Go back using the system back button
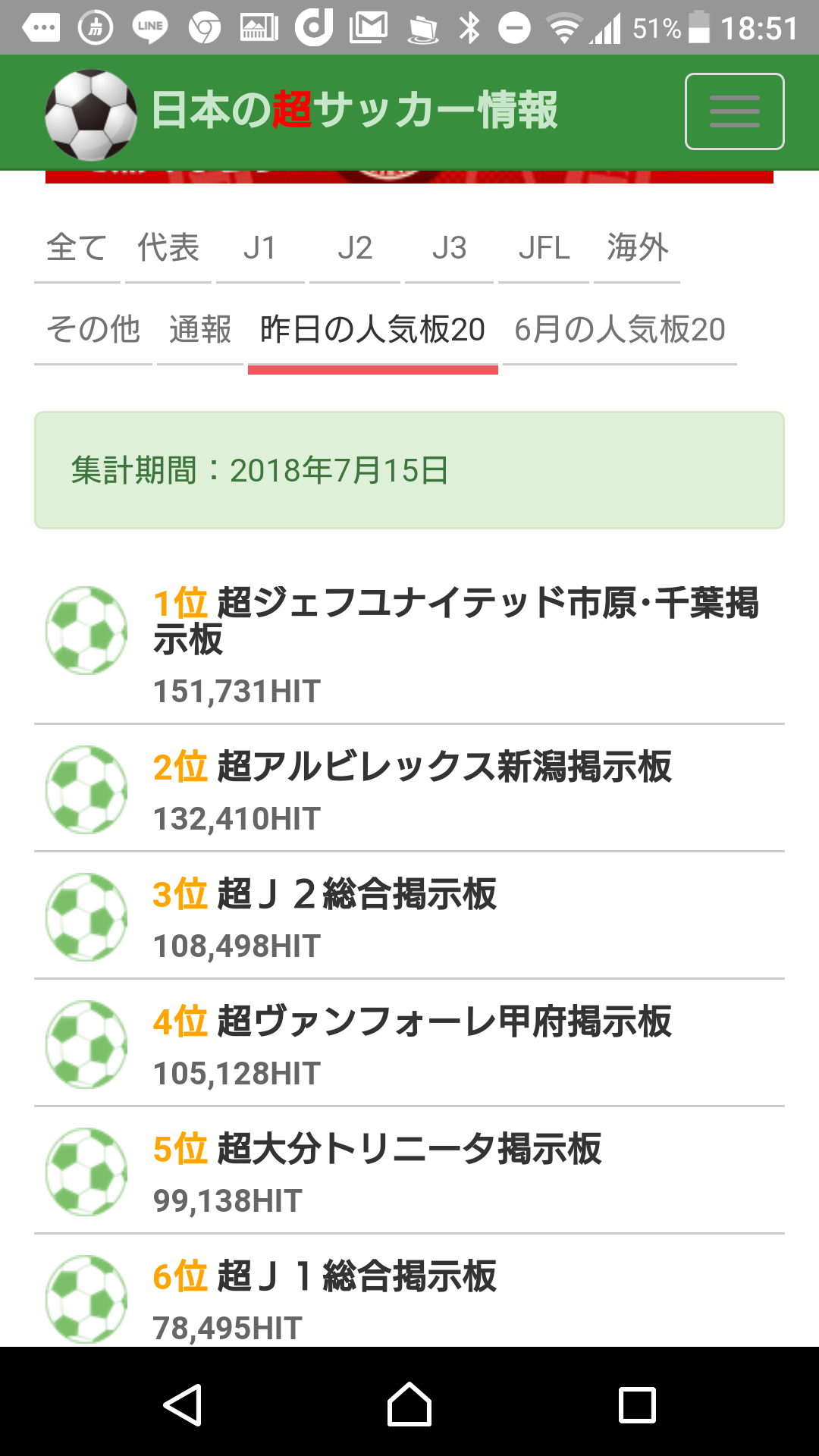The width and height of the screenshot is (819, 1456). tap(182, 1404)
